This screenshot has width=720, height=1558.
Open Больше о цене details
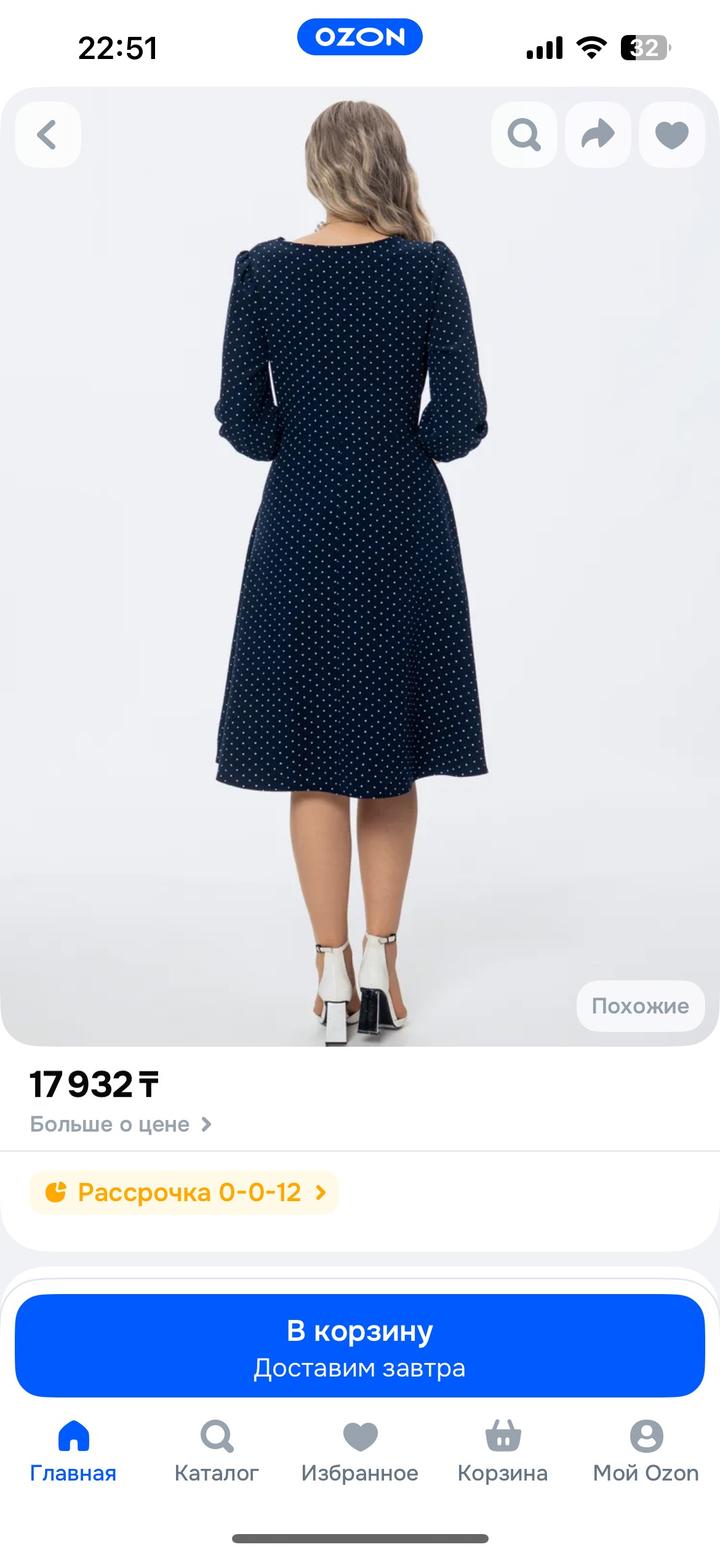[121, 1124]
